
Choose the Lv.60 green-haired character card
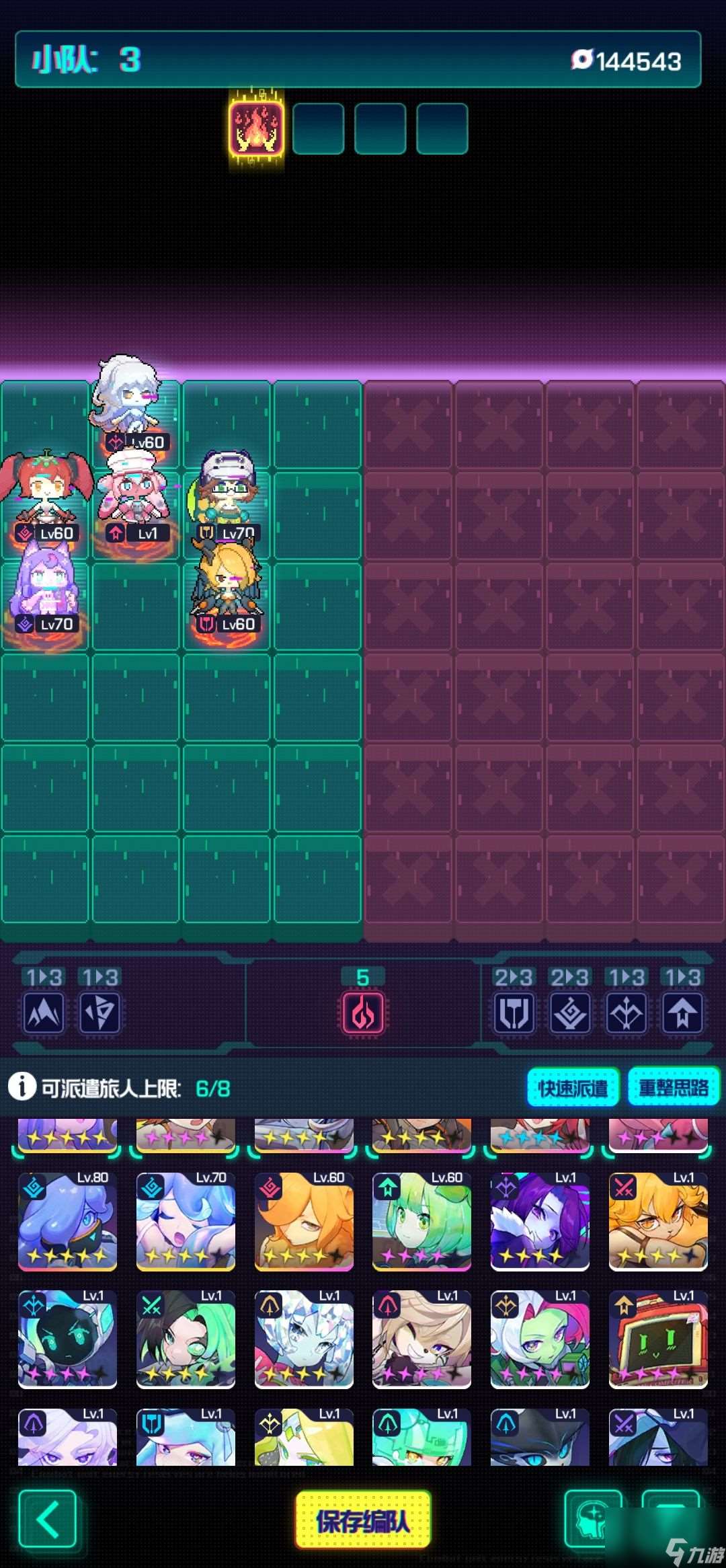point(421,1221)
